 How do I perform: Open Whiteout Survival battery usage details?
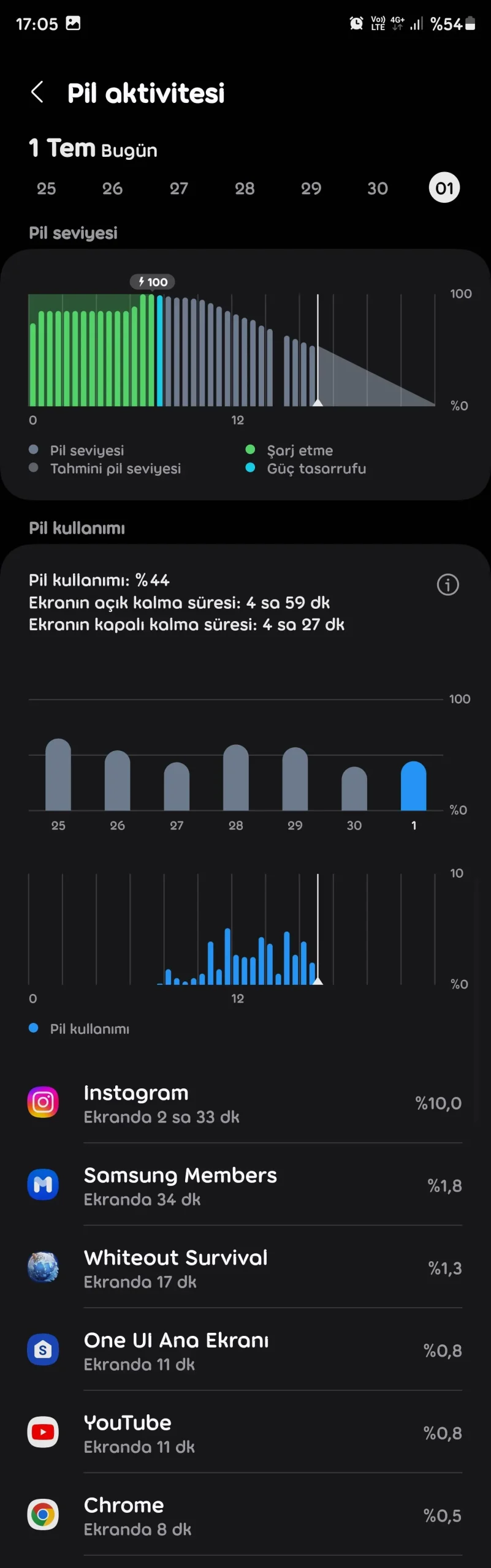click(x=245, y=1268)
